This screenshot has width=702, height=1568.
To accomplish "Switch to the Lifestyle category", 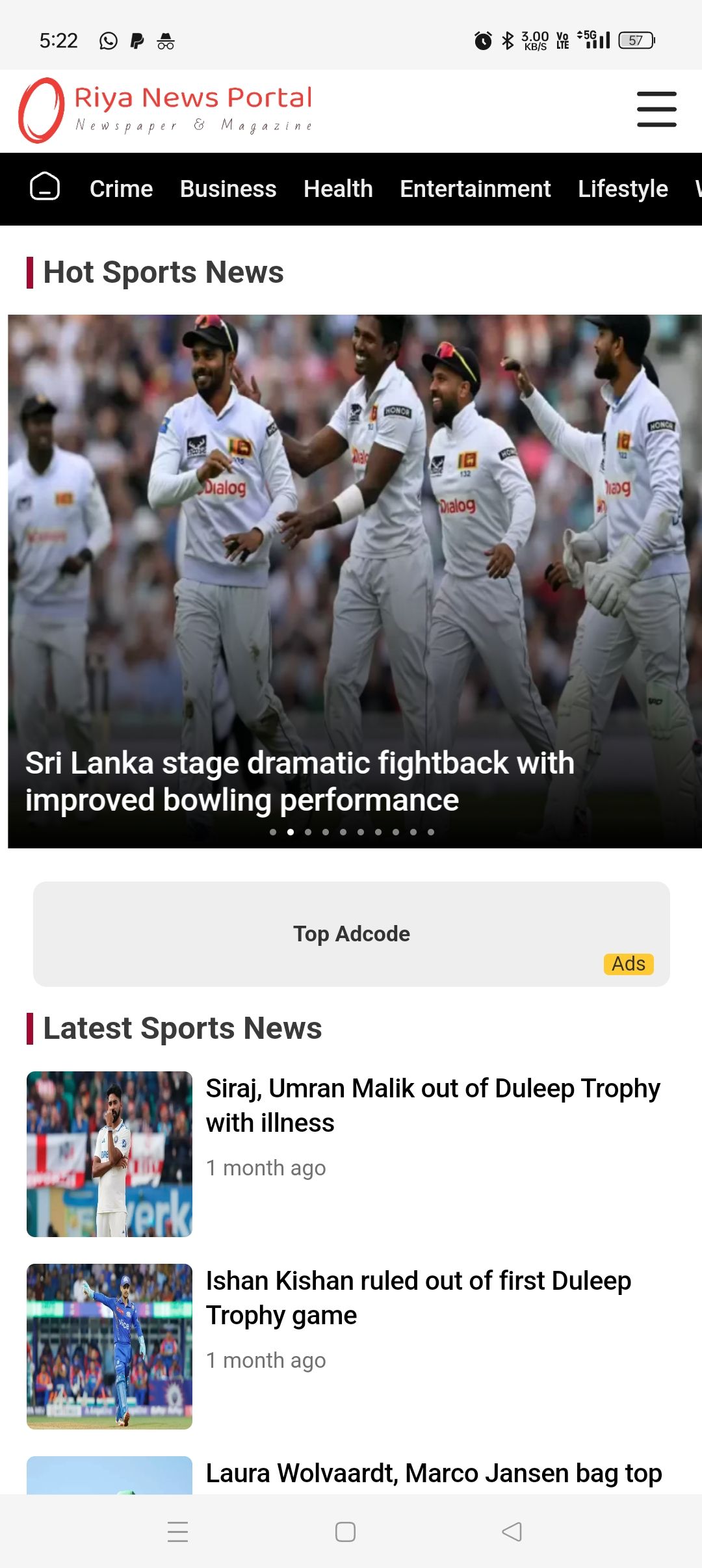I will pos(623,189).
